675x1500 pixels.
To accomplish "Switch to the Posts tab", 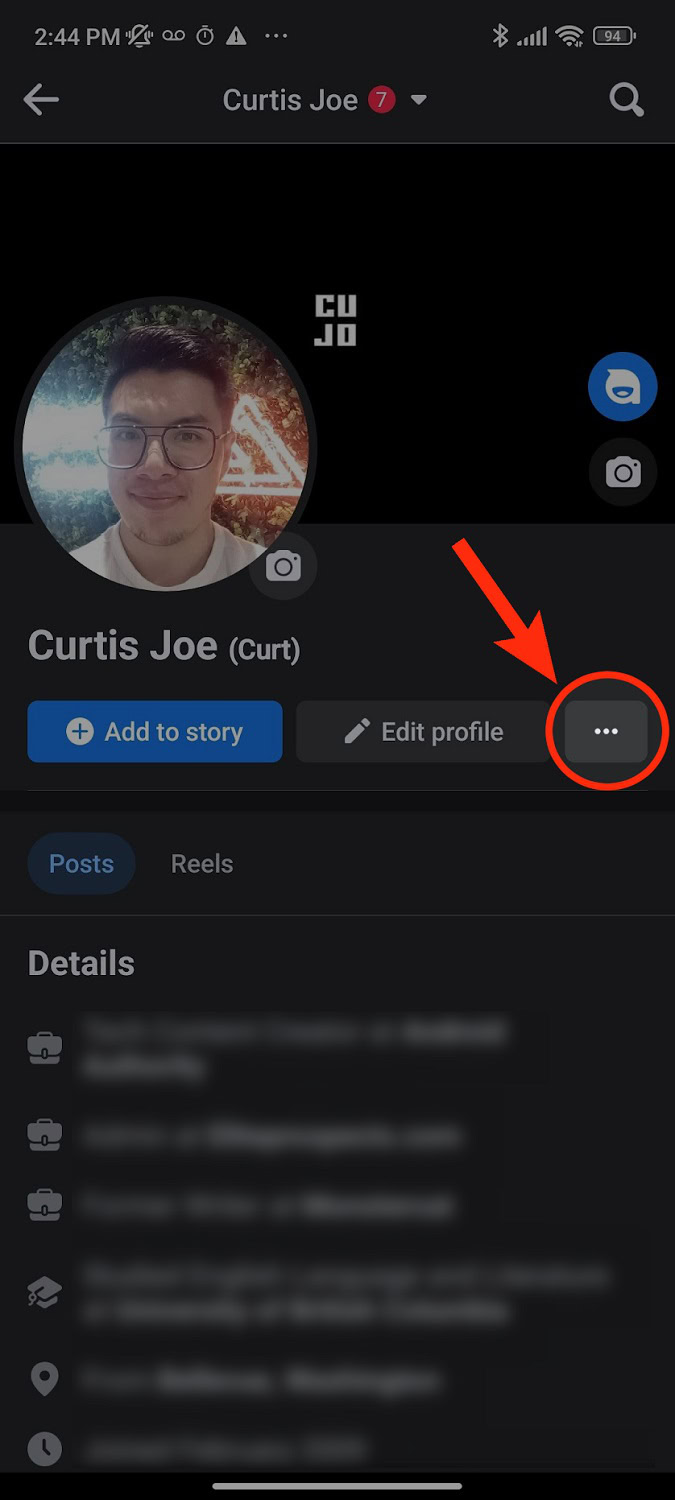I will coord(81,864).
